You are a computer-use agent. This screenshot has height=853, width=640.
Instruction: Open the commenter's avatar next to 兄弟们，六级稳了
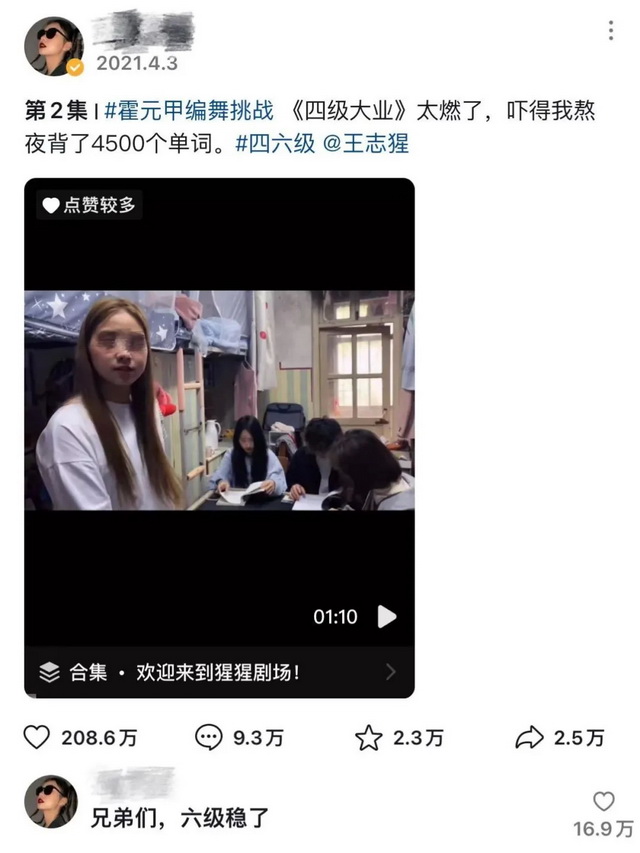coord(50,800)
